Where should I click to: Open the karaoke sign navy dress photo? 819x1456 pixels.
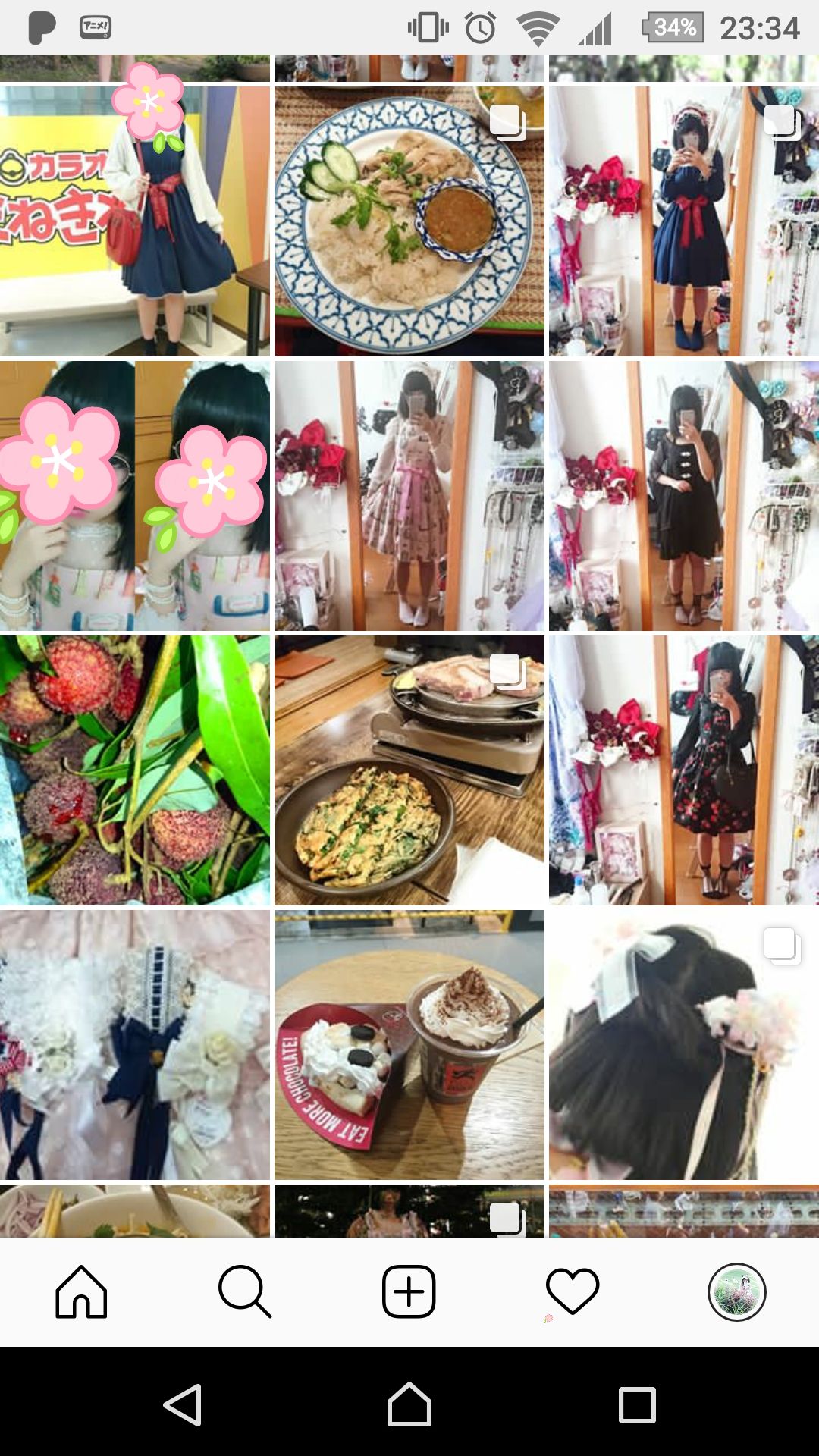[134, 221]
